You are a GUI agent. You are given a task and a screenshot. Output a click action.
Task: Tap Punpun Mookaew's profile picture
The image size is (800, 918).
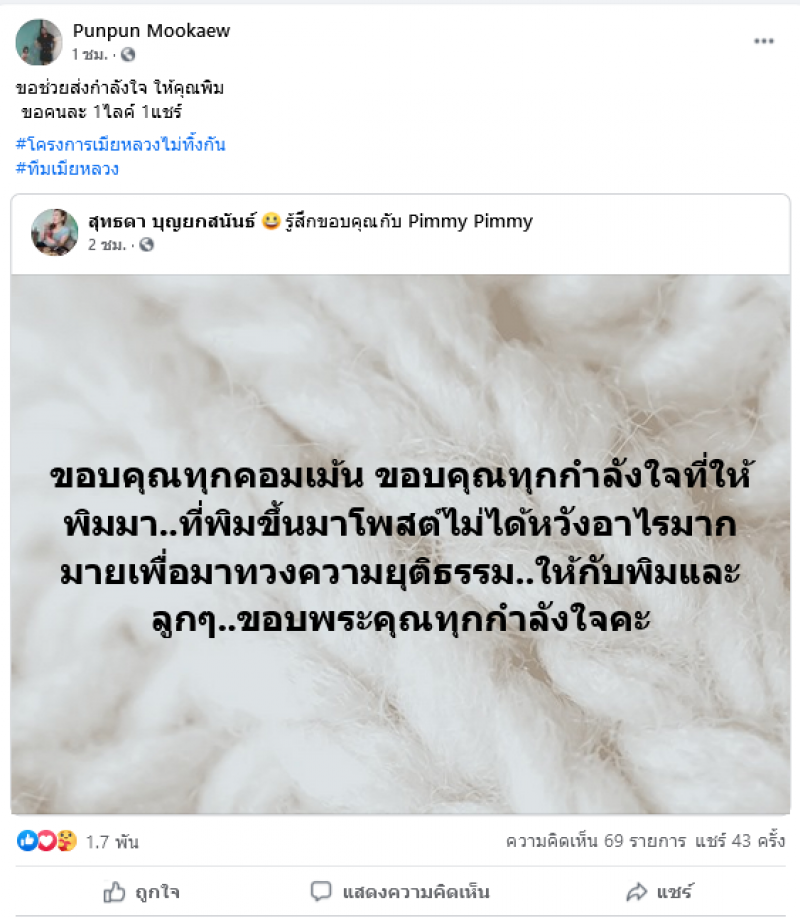39,42
